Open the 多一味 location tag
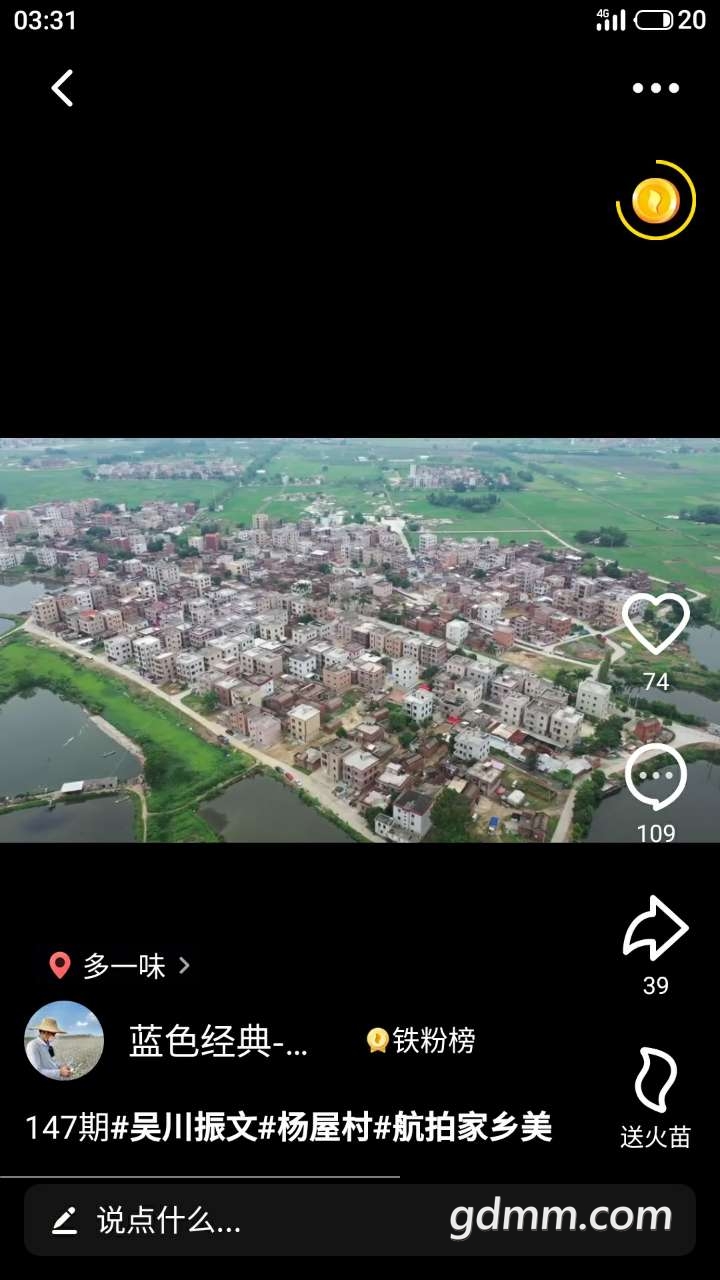Image resolution: width=720 pixels, height=1280 pixels. click(x=120, y=966)
